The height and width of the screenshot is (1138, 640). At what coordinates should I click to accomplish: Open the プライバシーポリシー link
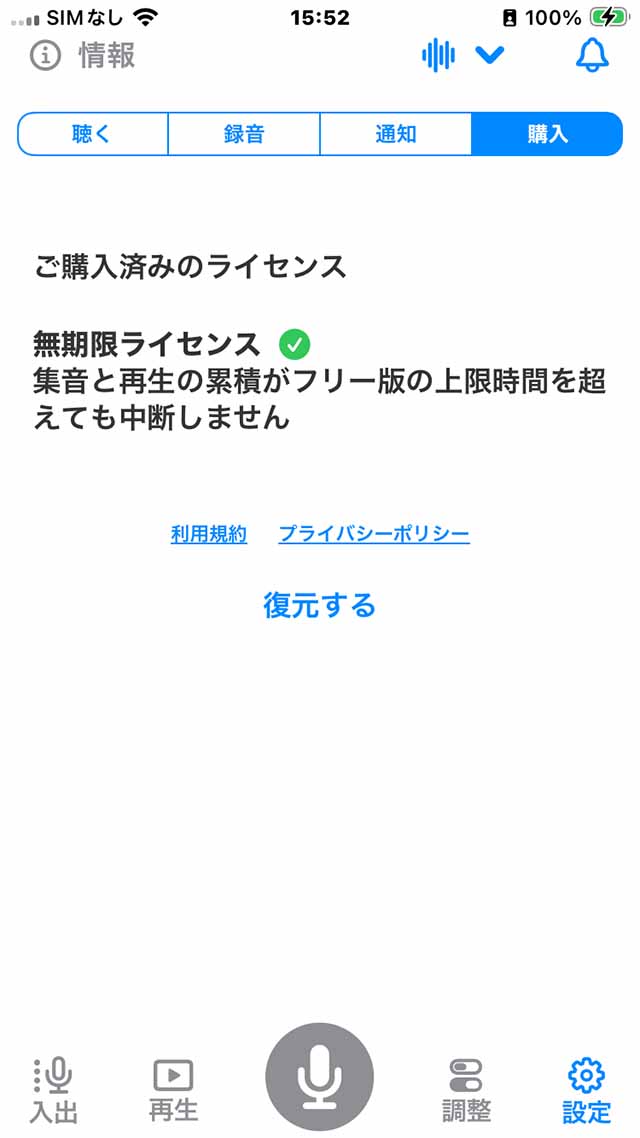(374, 534)
